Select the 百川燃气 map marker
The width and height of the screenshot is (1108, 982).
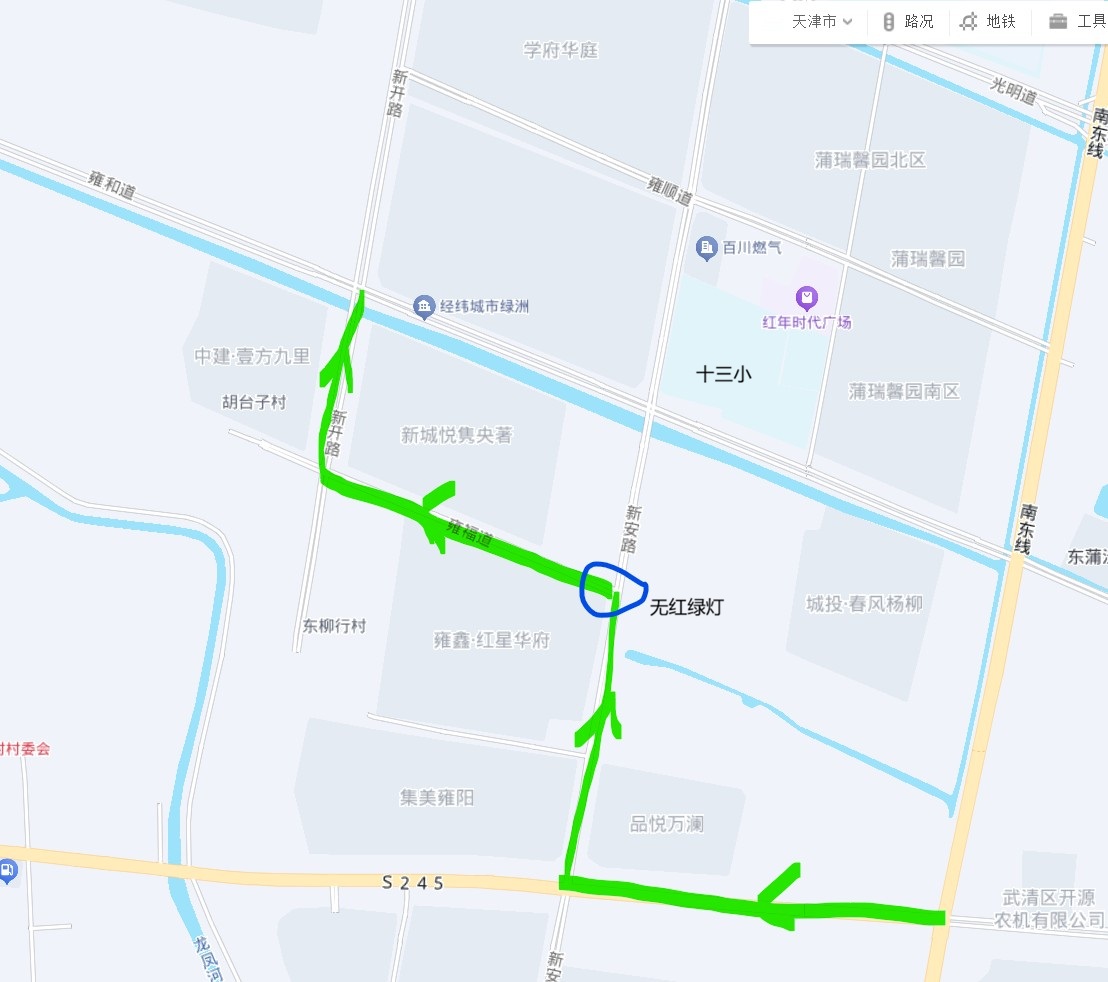[707, 246]
